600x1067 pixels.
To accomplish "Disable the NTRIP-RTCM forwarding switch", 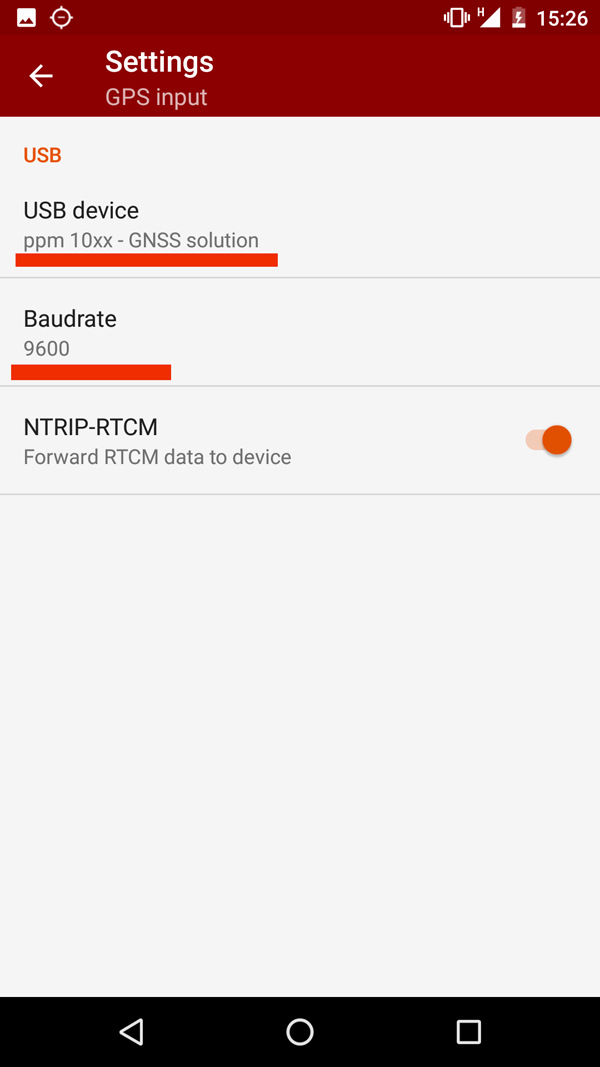I will 548,440.
